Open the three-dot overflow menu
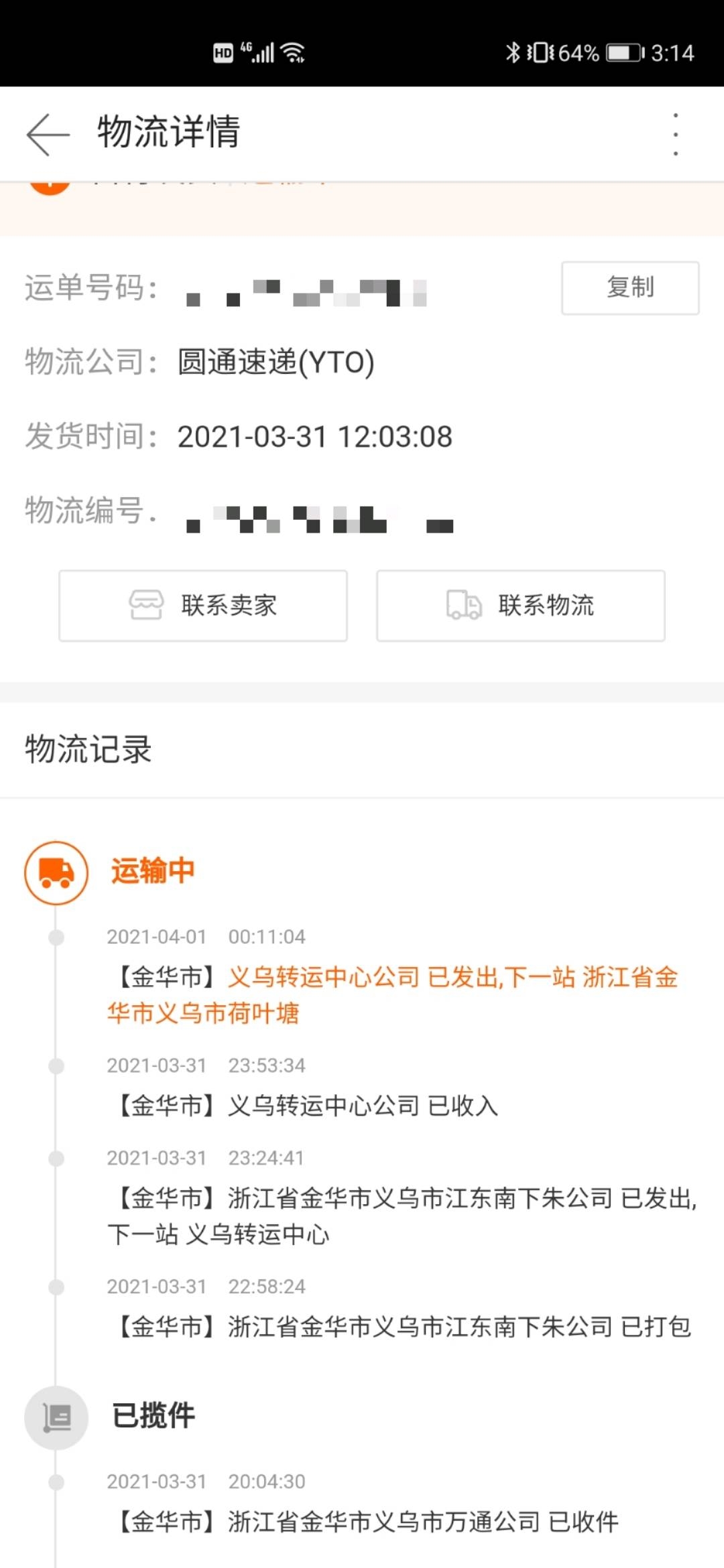Image resolution: width=724 pixels, height=1568 pixels. (x=675, y=134)
